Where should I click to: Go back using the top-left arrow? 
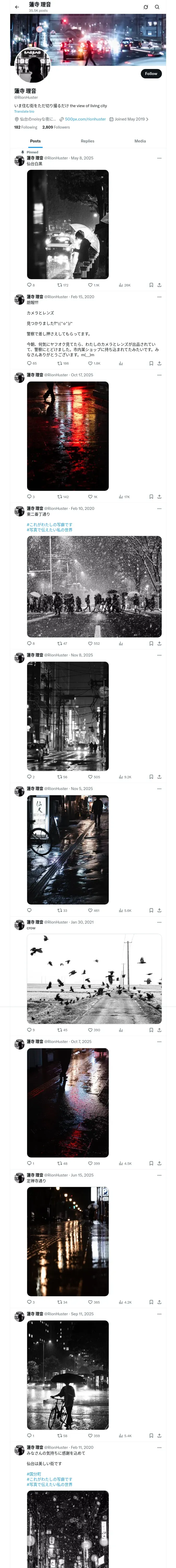pos(17,7)
